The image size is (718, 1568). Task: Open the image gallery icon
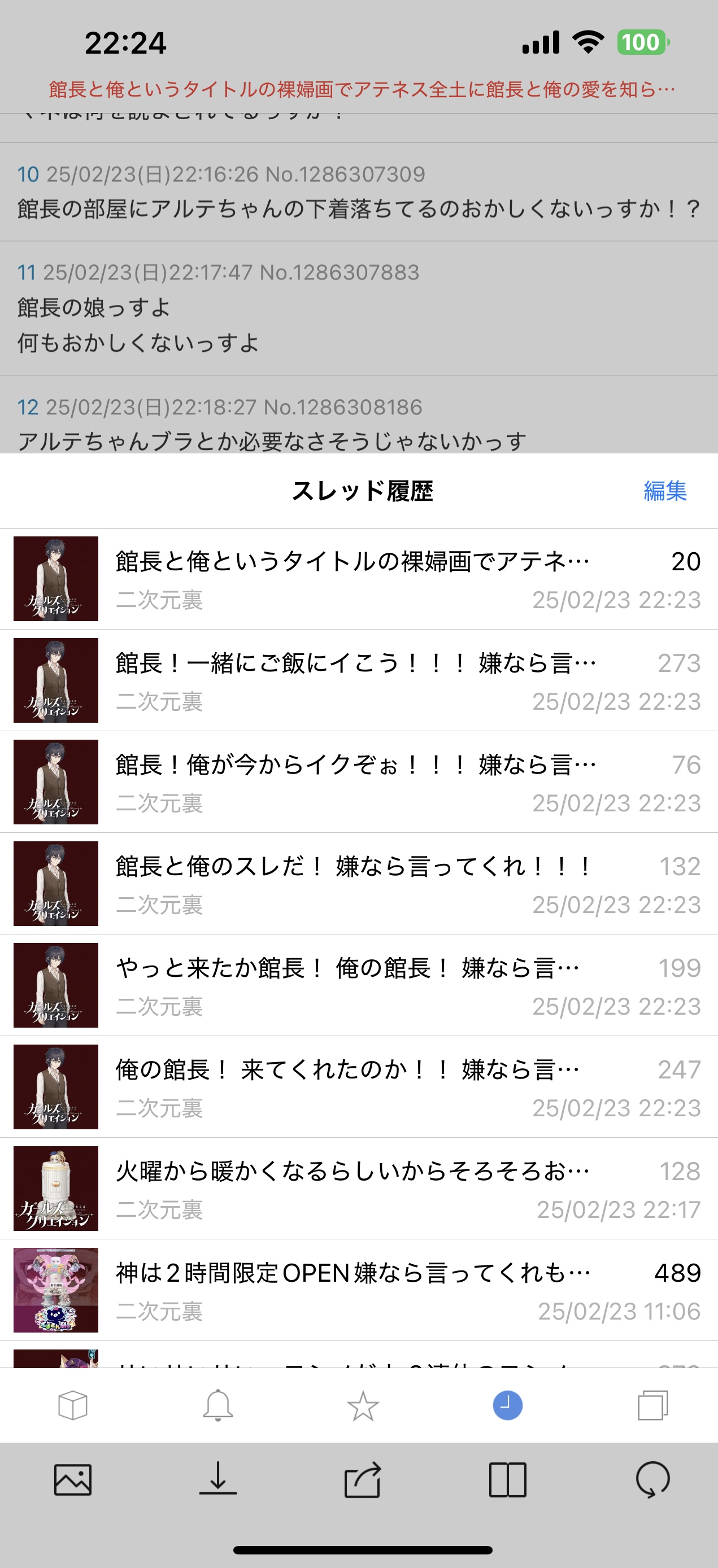click(x=72, y=1480)
